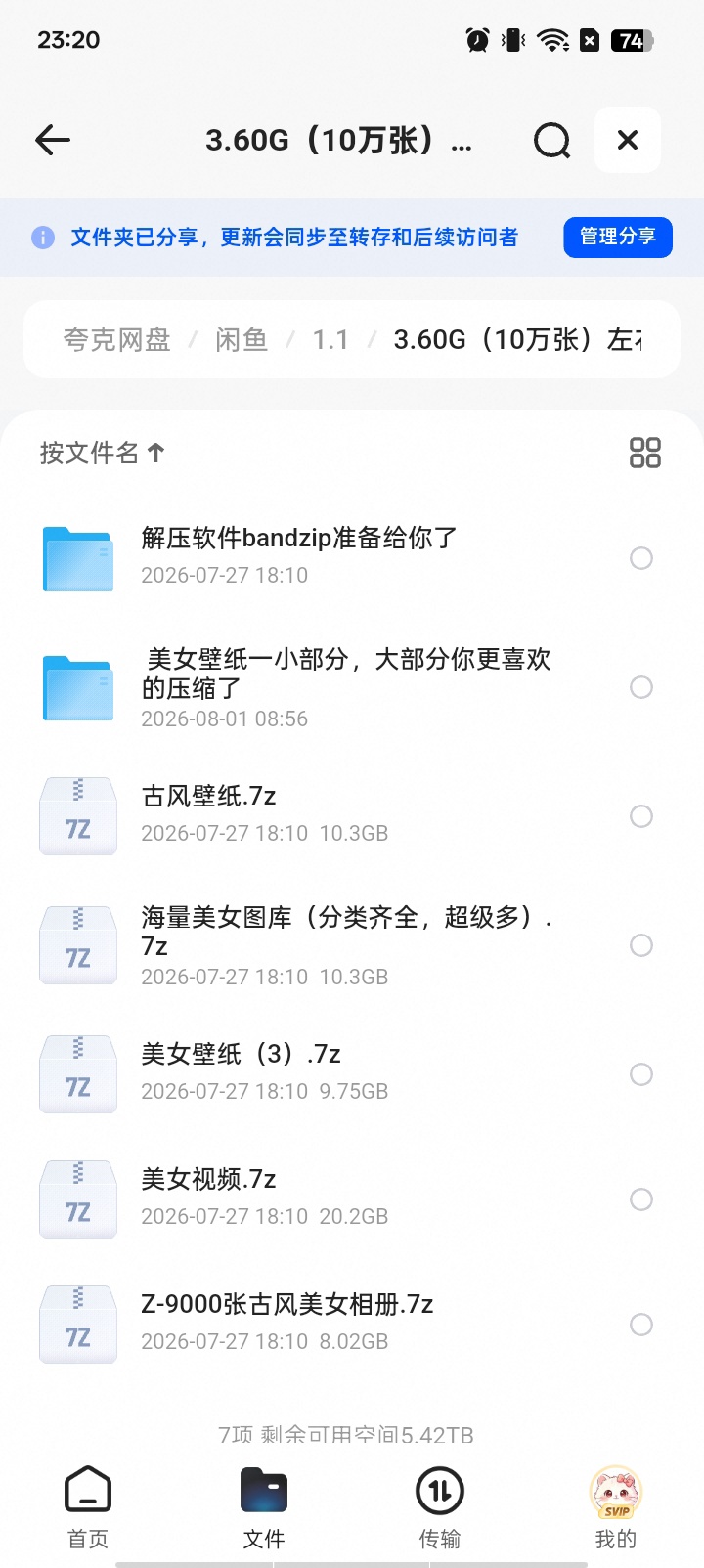The width and height of the screenshot is (704, 1568).
Task: Open Z-9000张古风美女相册.7z file
Action: tap(352, 1324)
